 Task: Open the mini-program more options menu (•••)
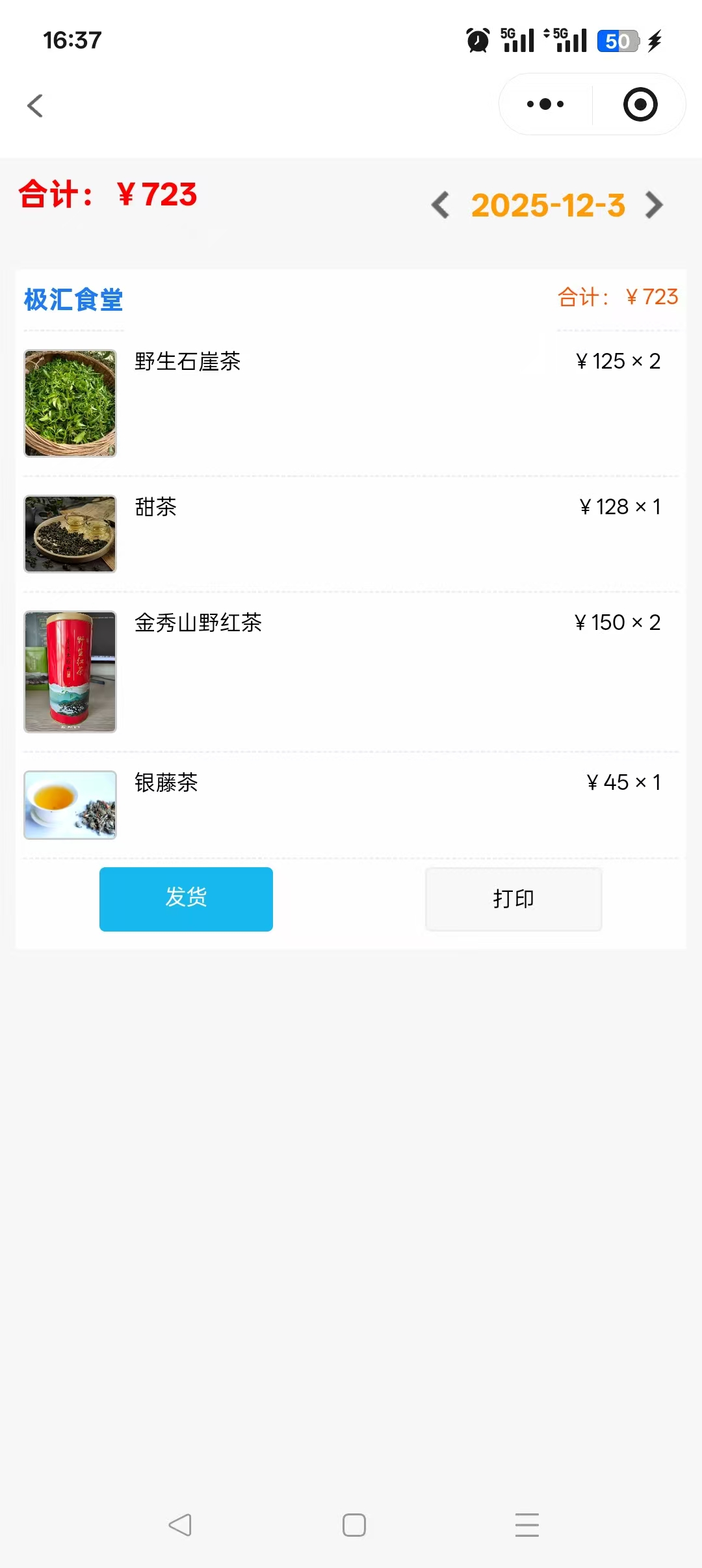click(545, 104)
